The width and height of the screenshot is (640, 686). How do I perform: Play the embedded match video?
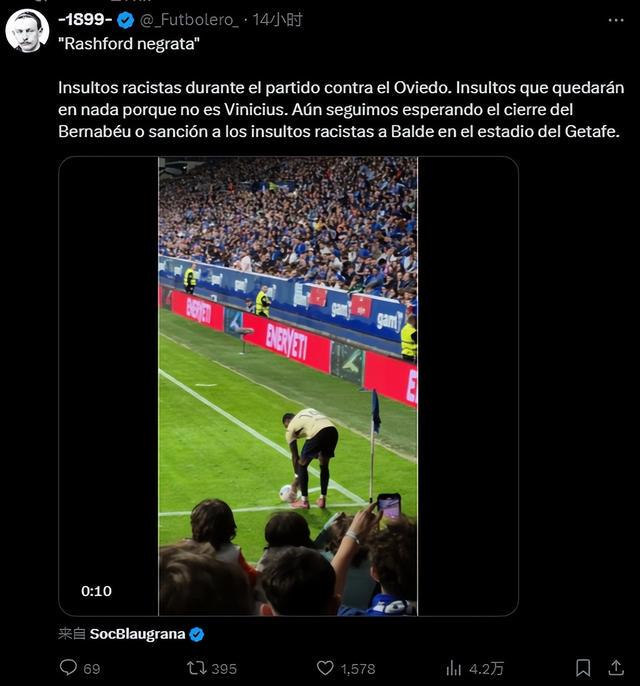pos(288,386)
